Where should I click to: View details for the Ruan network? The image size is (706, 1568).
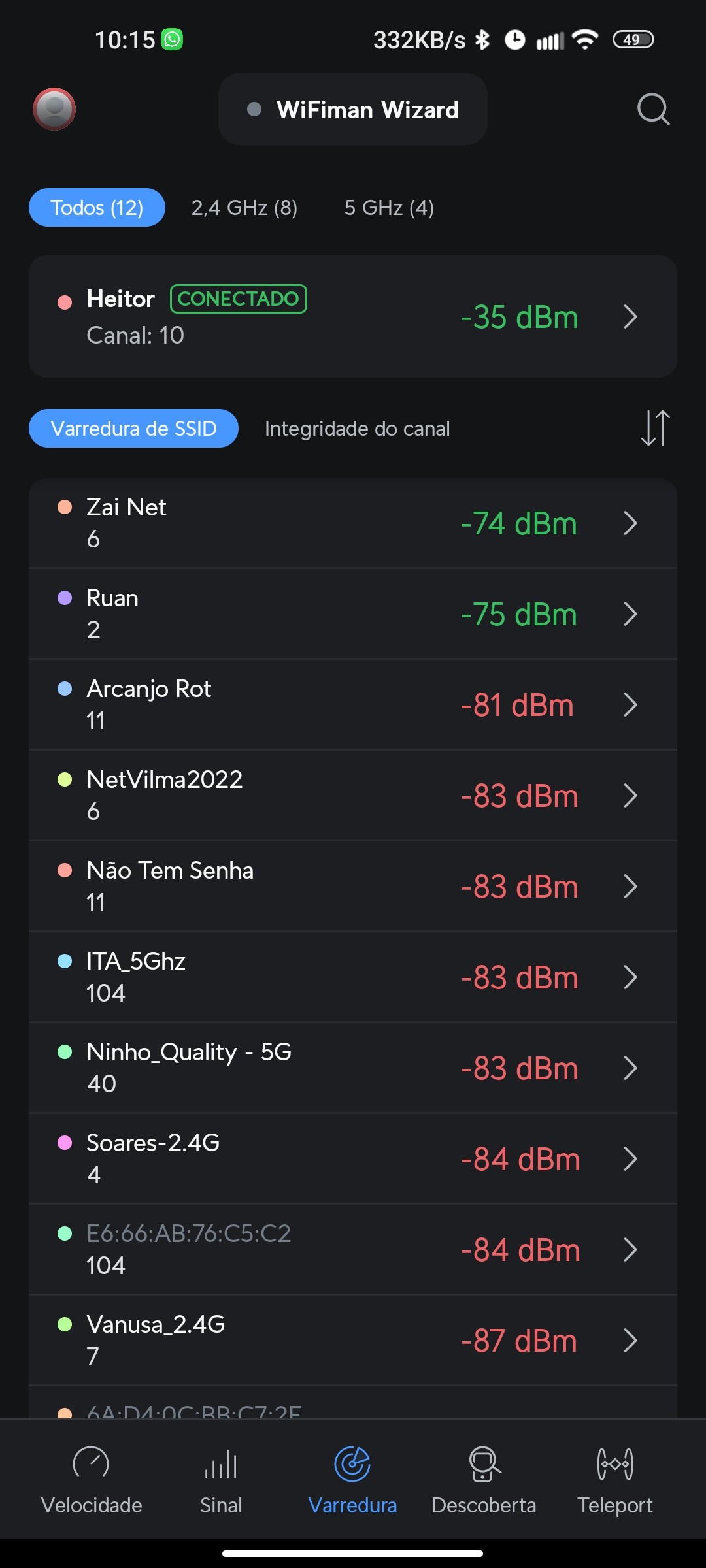click(353, 614)
